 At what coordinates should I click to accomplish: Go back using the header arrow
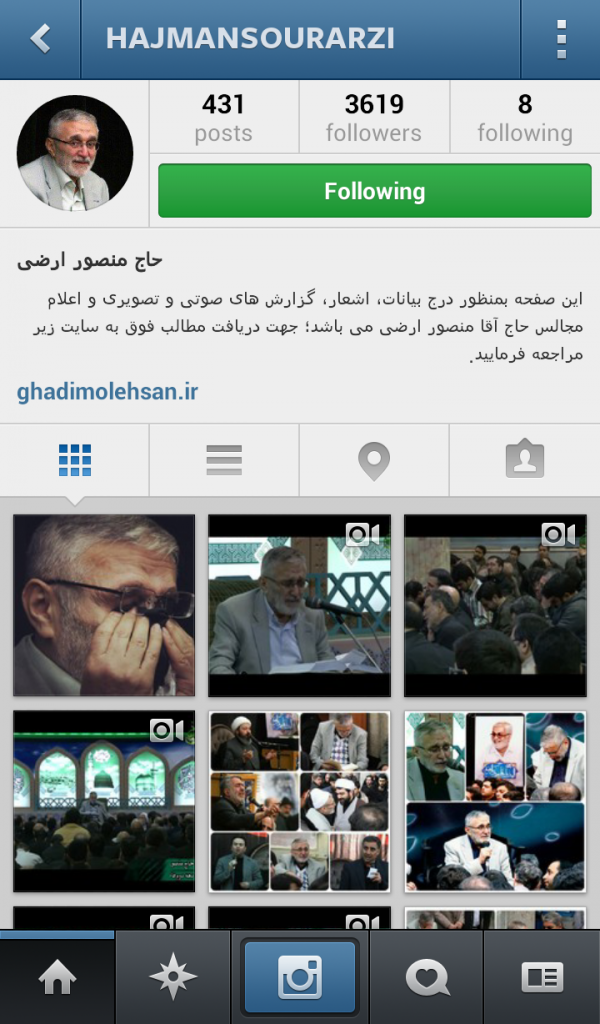[40, 39]
